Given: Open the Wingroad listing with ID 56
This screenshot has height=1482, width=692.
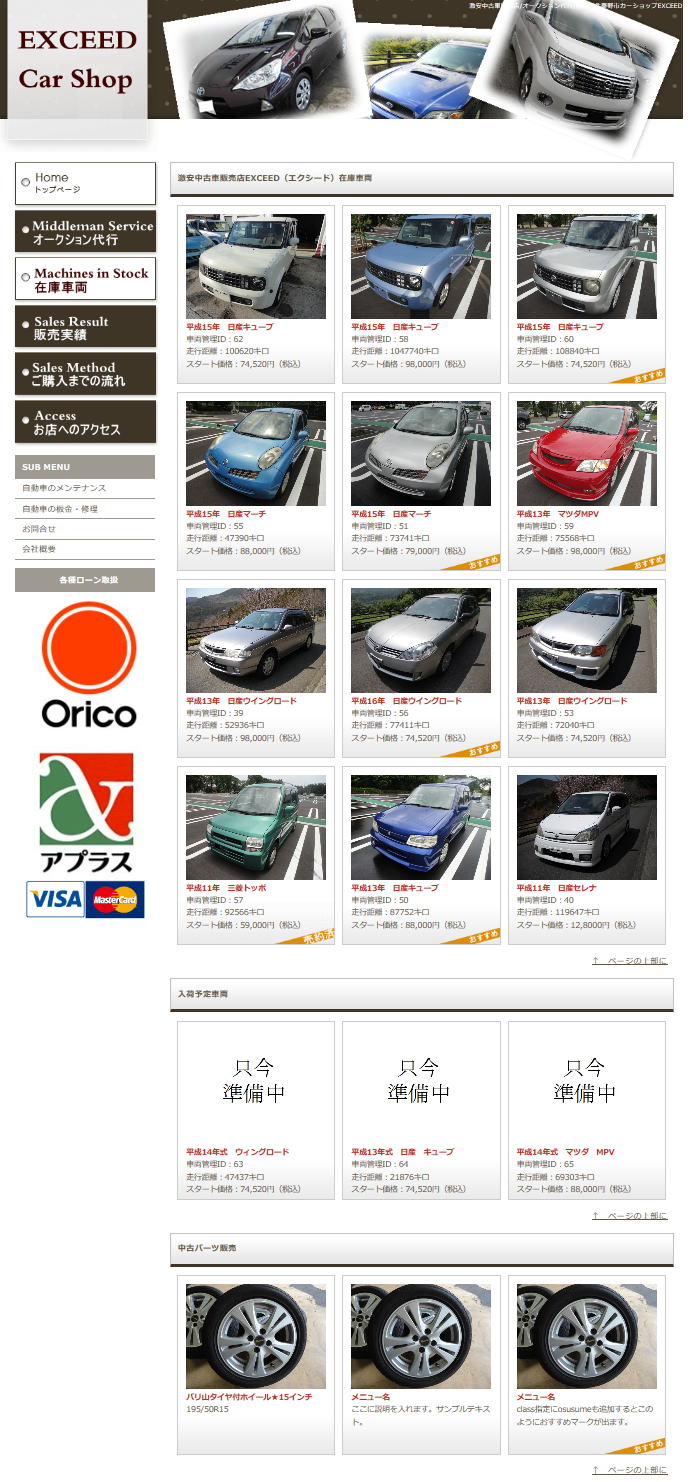Looking at the screenshot, I should [420, 641].
